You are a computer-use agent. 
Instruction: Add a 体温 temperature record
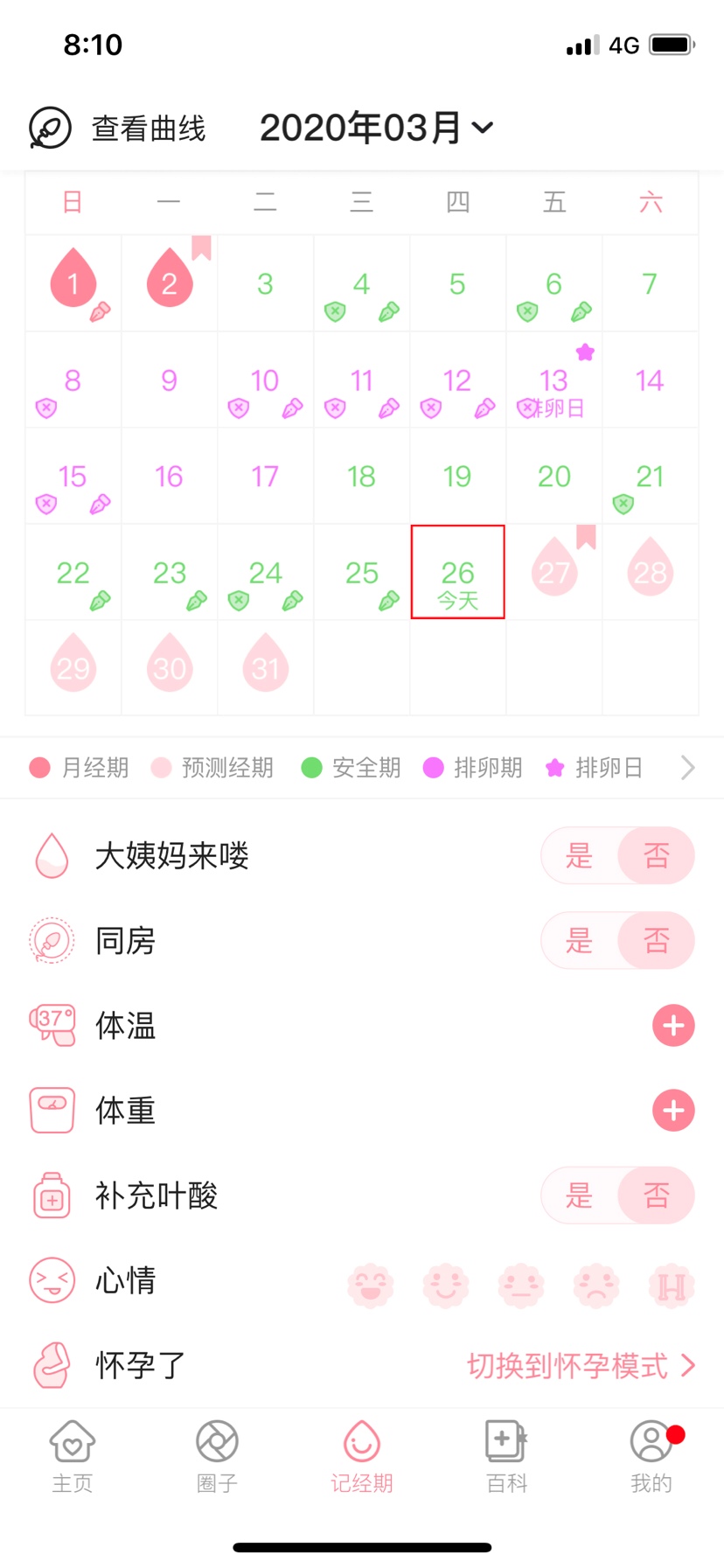pos(672,1026)
